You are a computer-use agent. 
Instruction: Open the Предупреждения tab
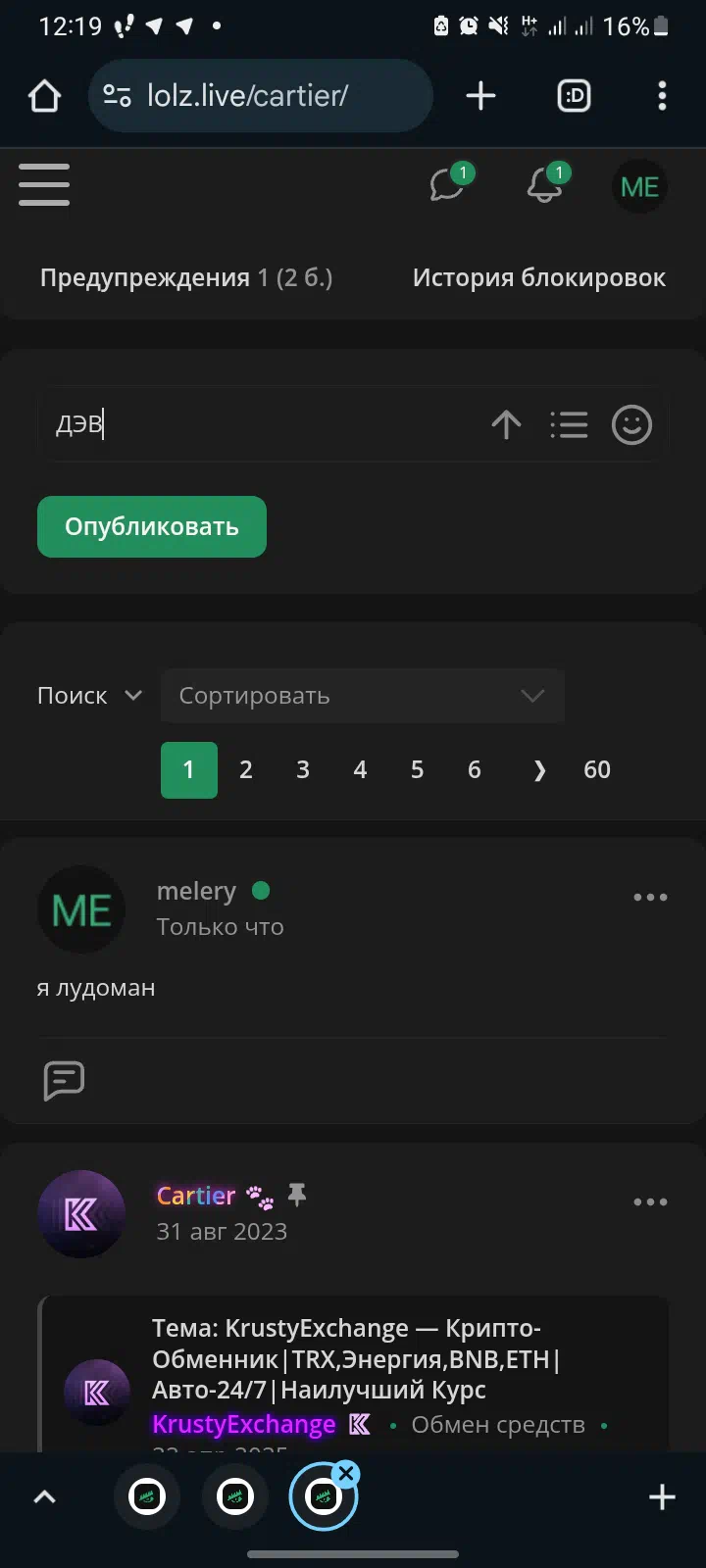pos(186,278)
